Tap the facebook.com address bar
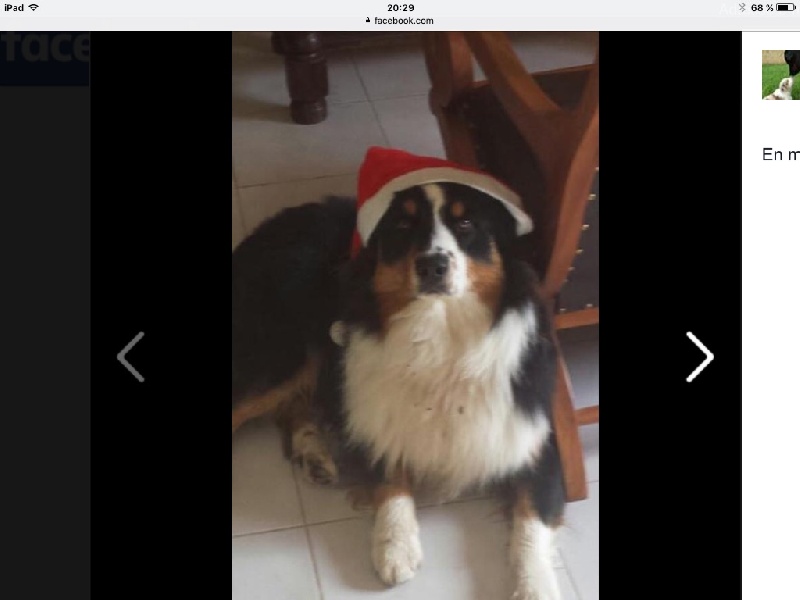Viewport: 800px width, 600px height. [400, 20]
